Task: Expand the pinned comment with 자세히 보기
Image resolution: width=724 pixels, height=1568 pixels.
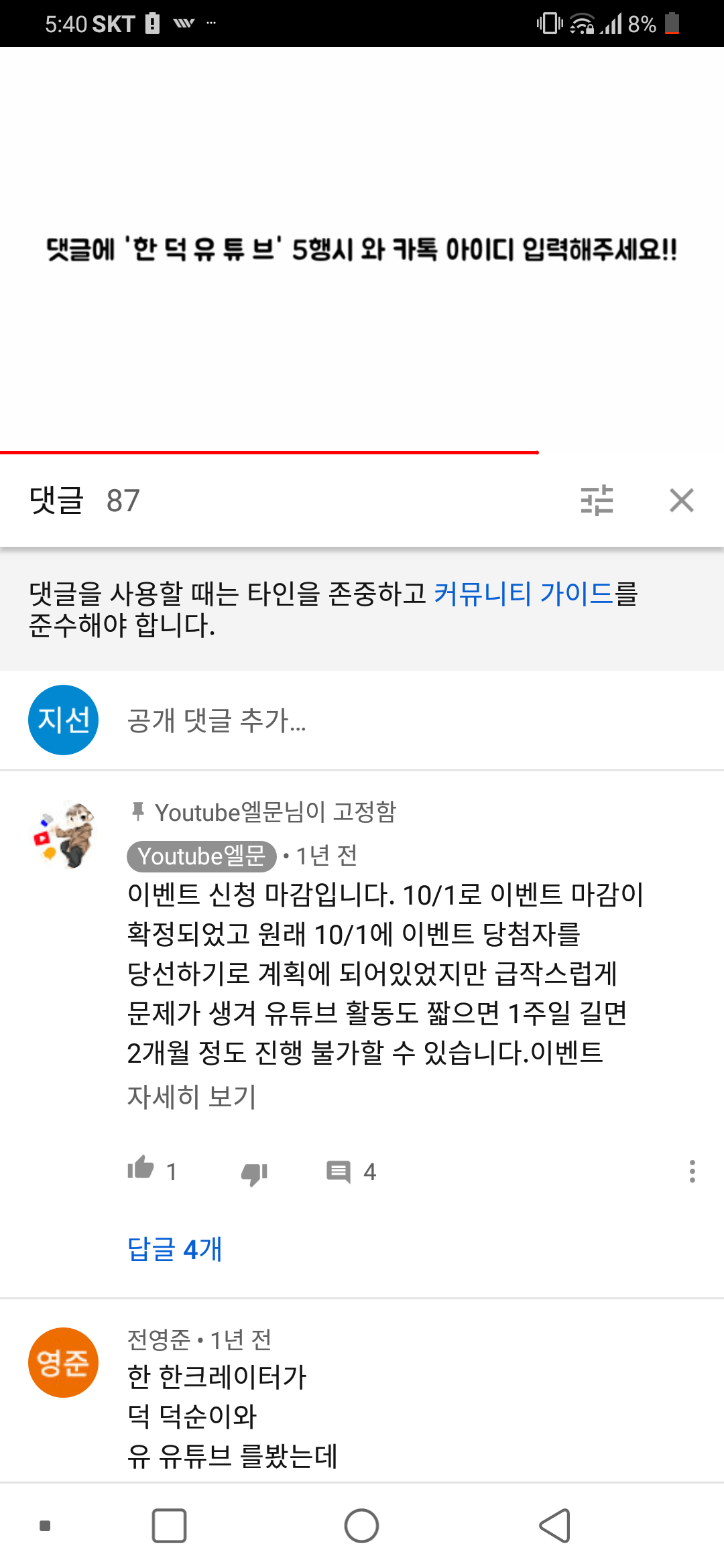Action: pos(192,1097)
